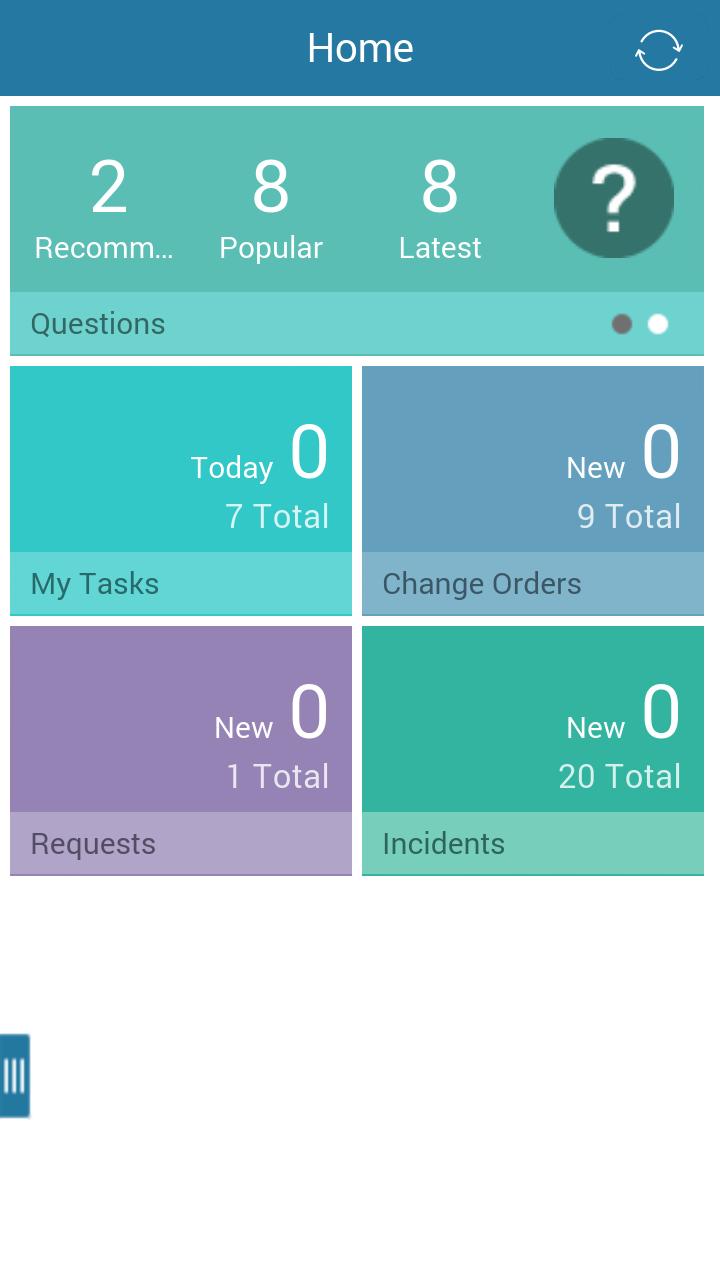
Task: Open the side drawer handle on the left
Action: [x=15, y=1075]
